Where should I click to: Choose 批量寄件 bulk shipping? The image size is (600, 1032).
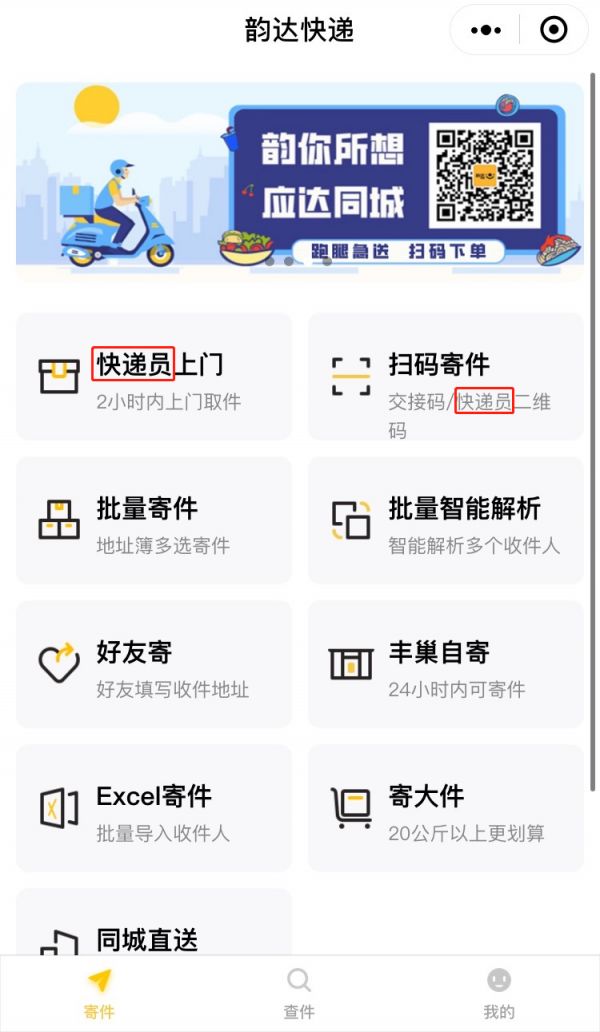pyautogui.click(x=154, y=520)
